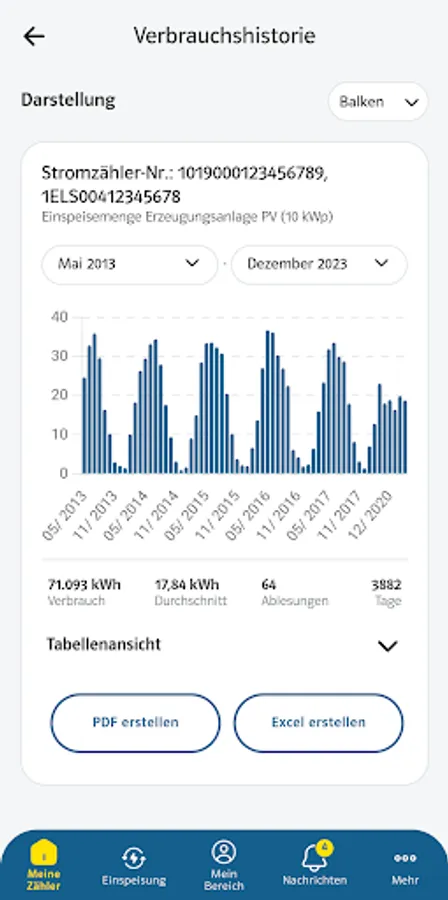Screen dimensions: 448x900
Task: Go to the Mein Bereich tab
Action: click(224, 866)
